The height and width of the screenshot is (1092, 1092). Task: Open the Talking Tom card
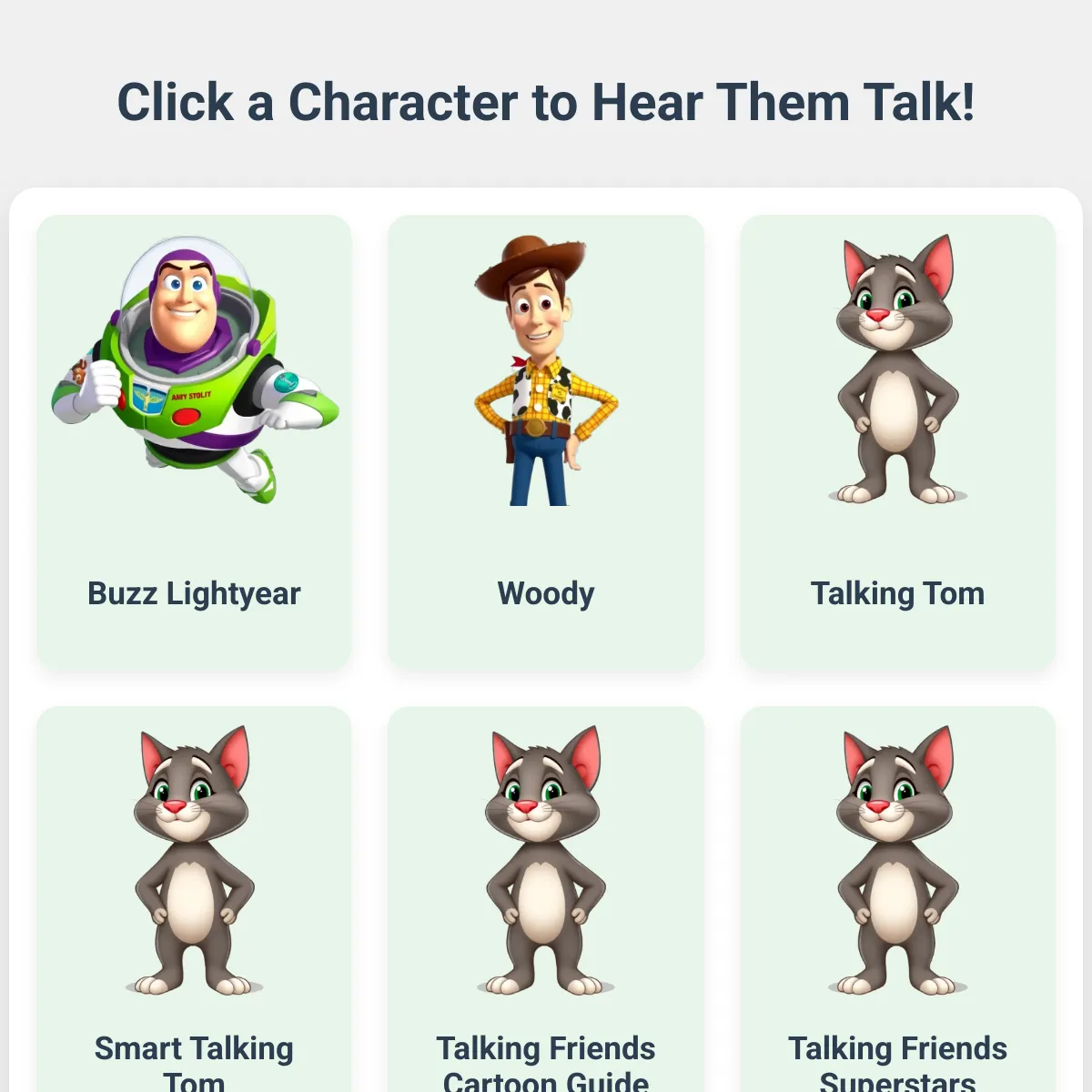pos(897,443)
